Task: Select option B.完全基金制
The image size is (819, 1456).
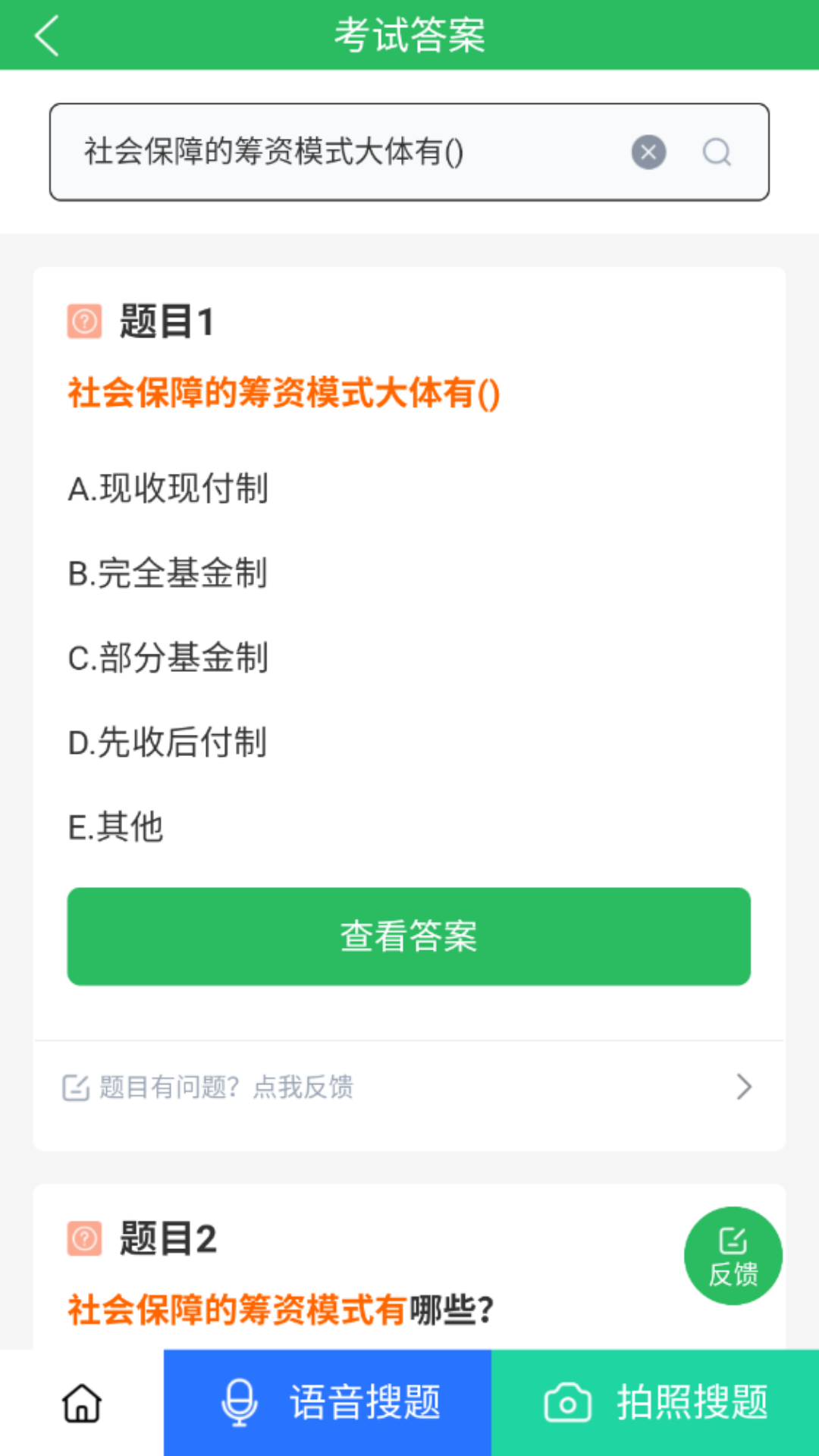Action: (168, 574)
